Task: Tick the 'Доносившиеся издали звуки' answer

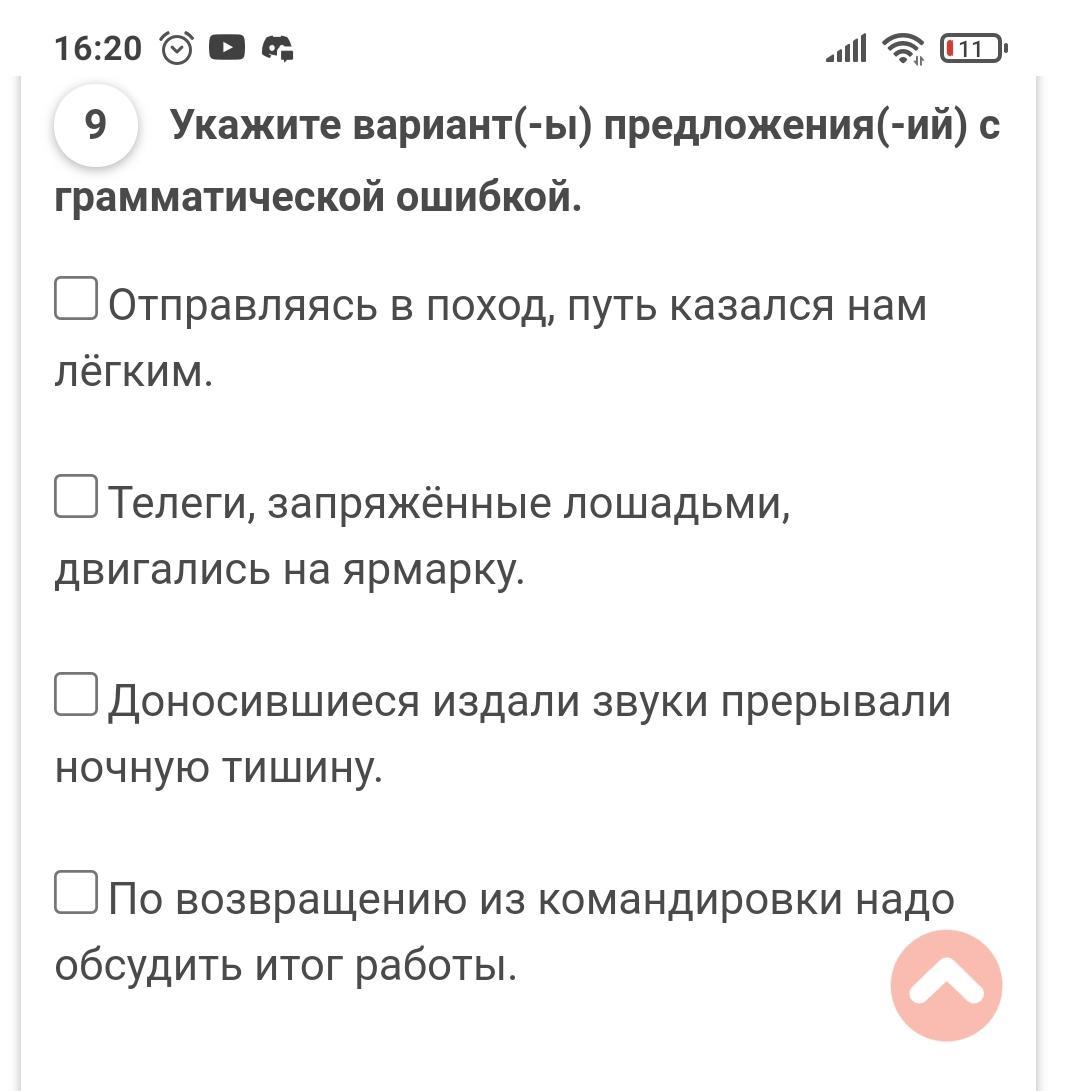Action: click(x=76, y=695)
